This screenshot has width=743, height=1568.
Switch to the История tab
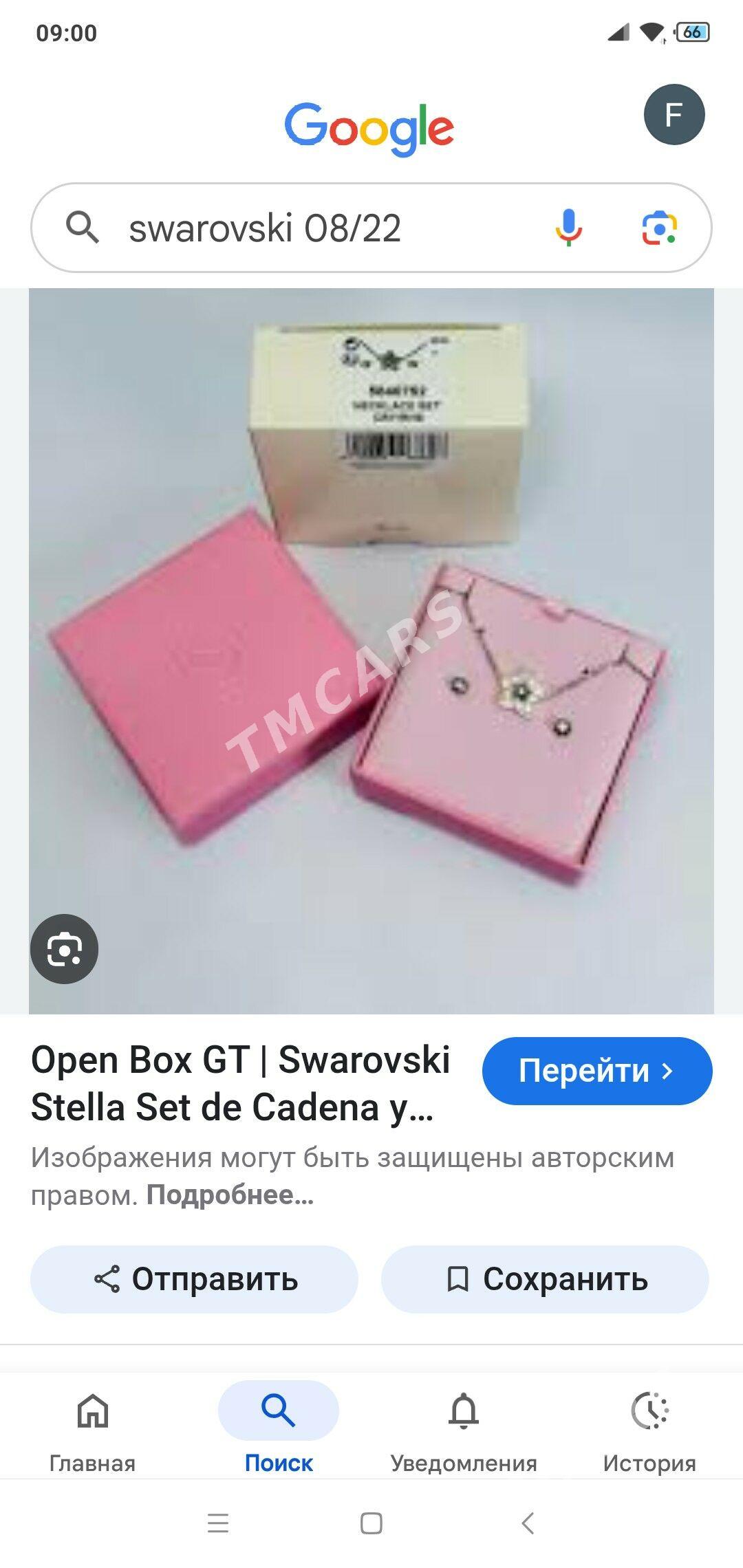[649, 1432]
